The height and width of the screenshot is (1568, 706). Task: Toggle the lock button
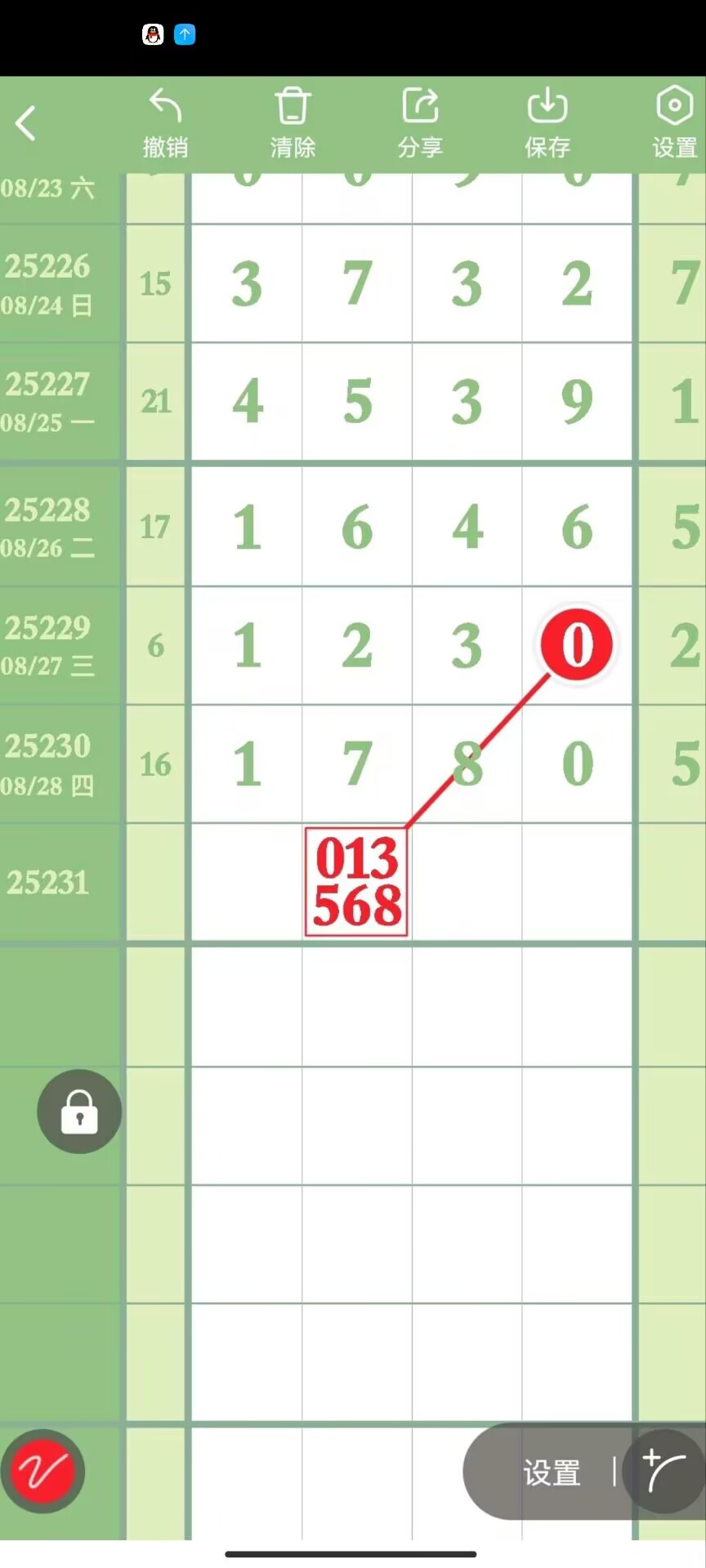coord(79,1111)
